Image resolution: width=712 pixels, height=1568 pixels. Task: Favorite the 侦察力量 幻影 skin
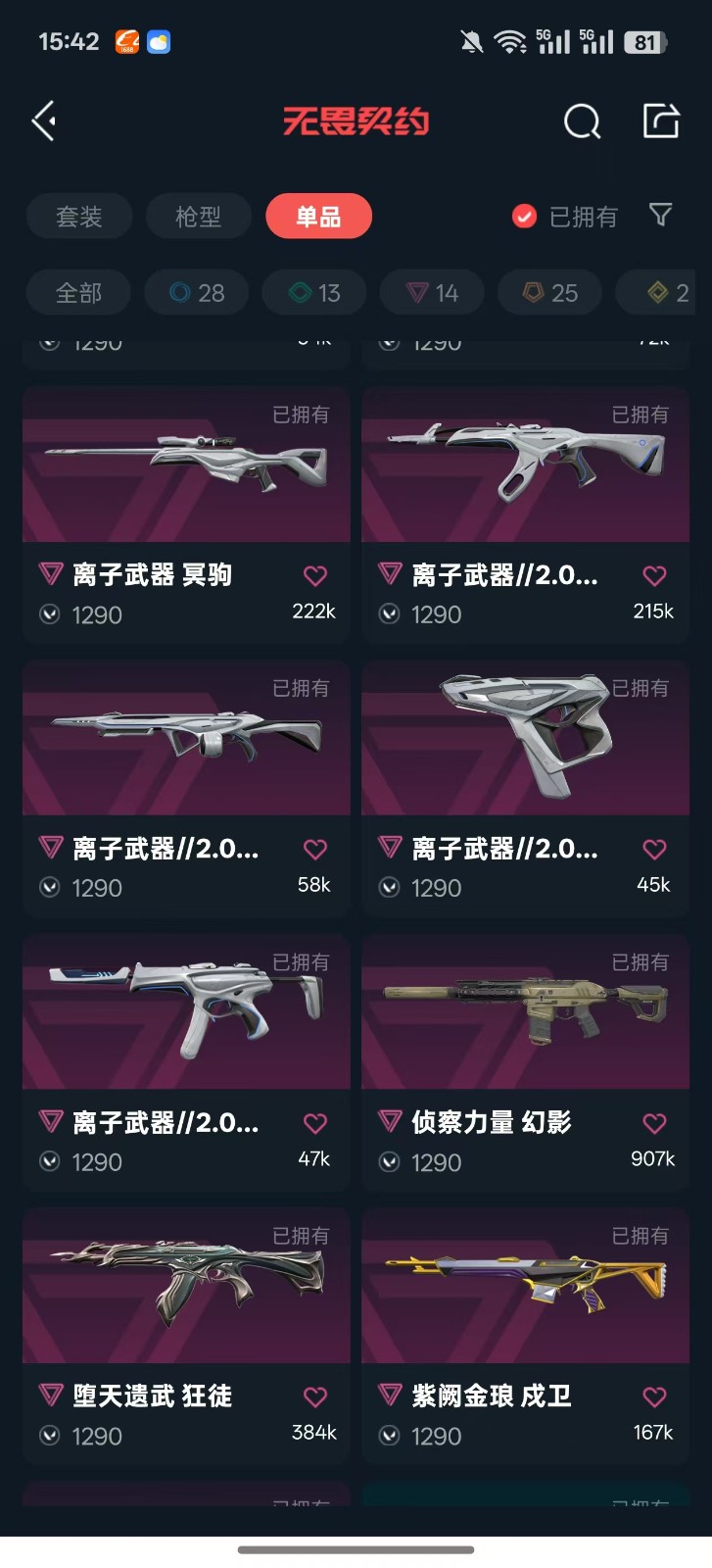point(654,1123)
